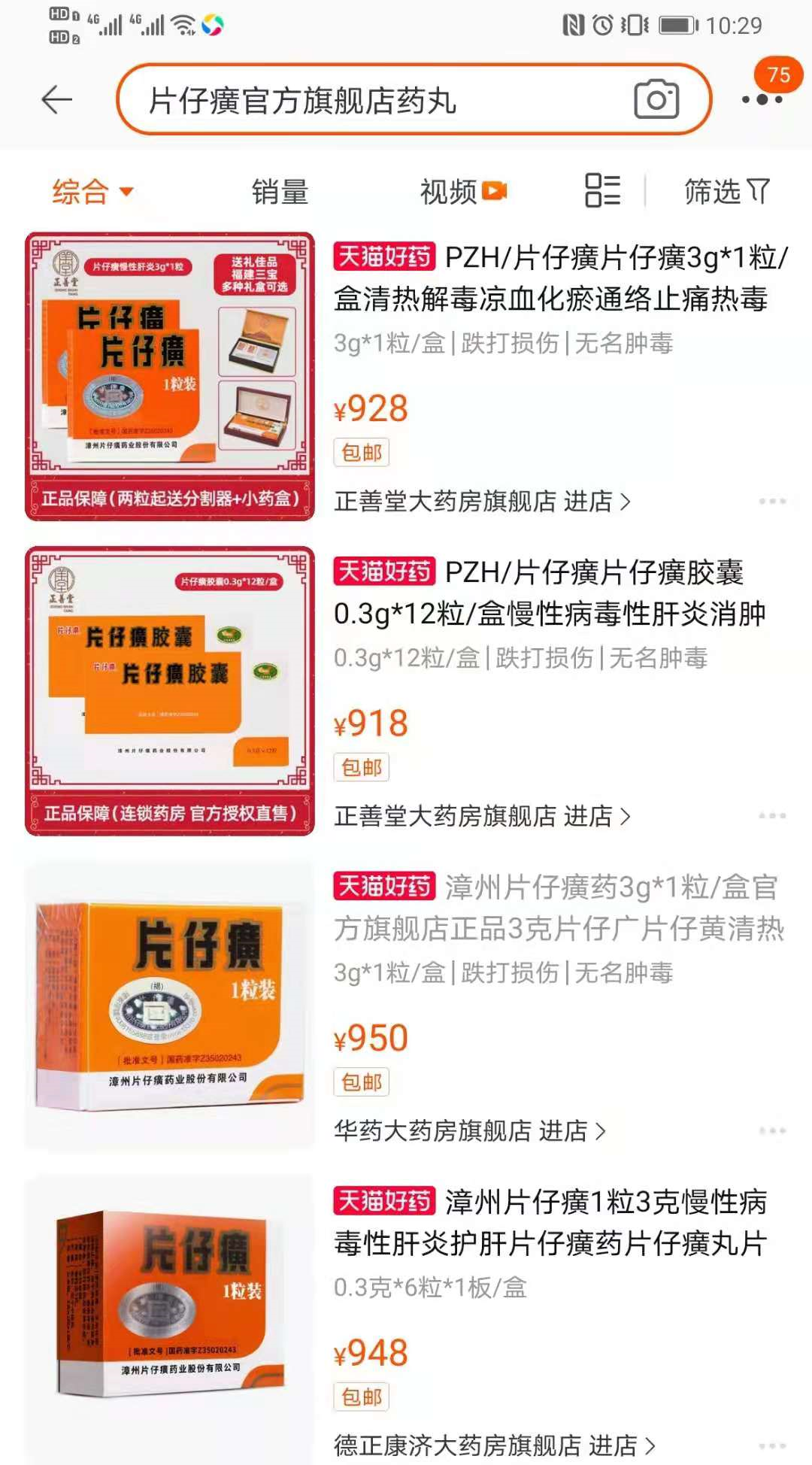Image resolution: width=812 pixels, height=1465 pixels.
Task: Open the 筛选 filter panel
Action: click(726, 192)
